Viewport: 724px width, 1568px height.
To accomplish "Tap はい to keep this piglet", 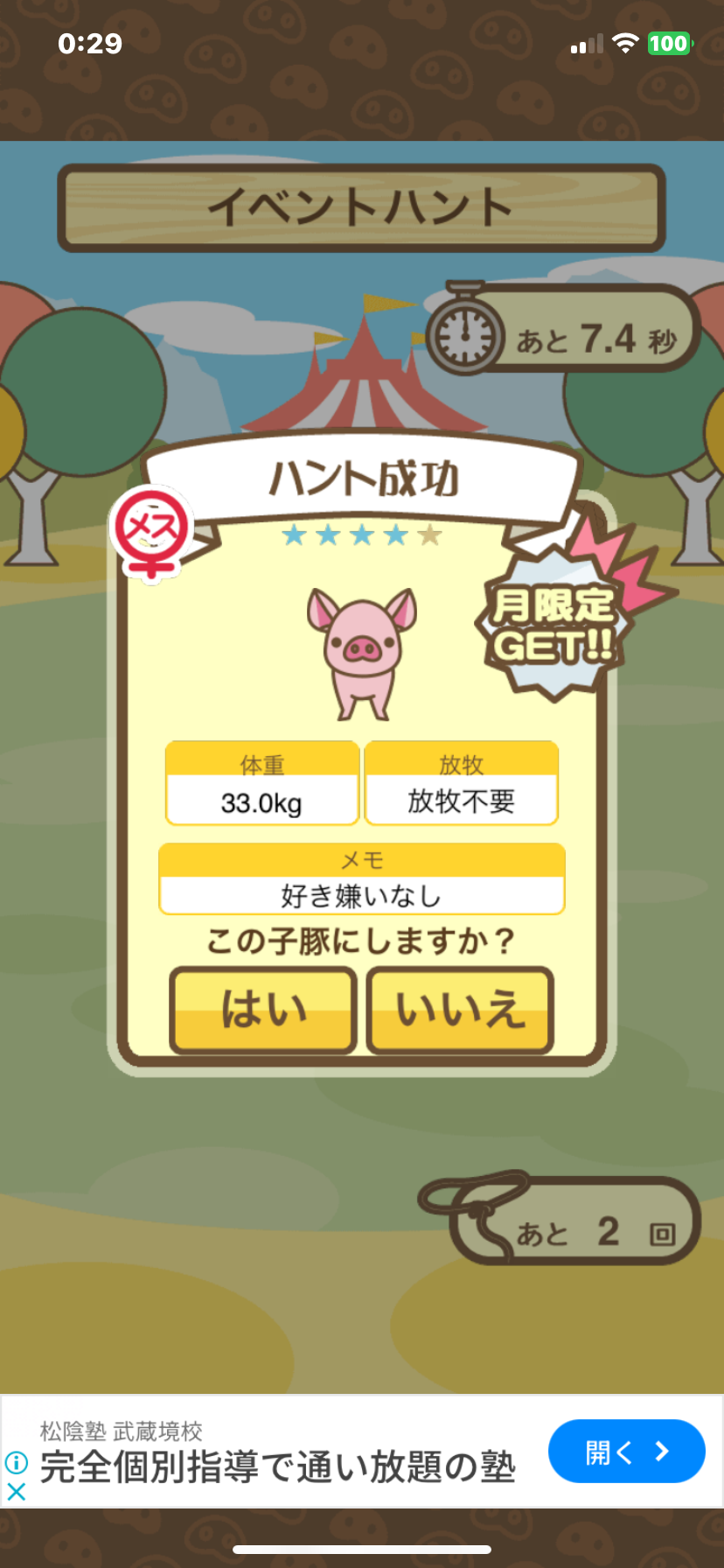I will point(263,1010).
